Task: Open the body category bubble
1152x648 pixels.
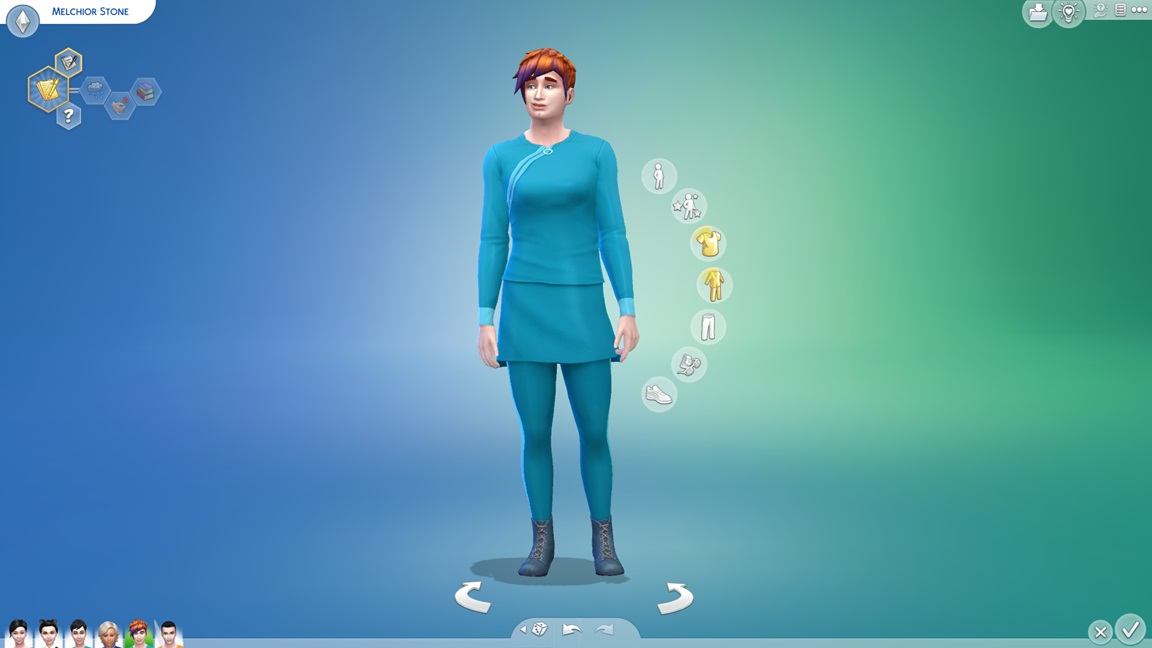Action: click(x=659, y=177)
